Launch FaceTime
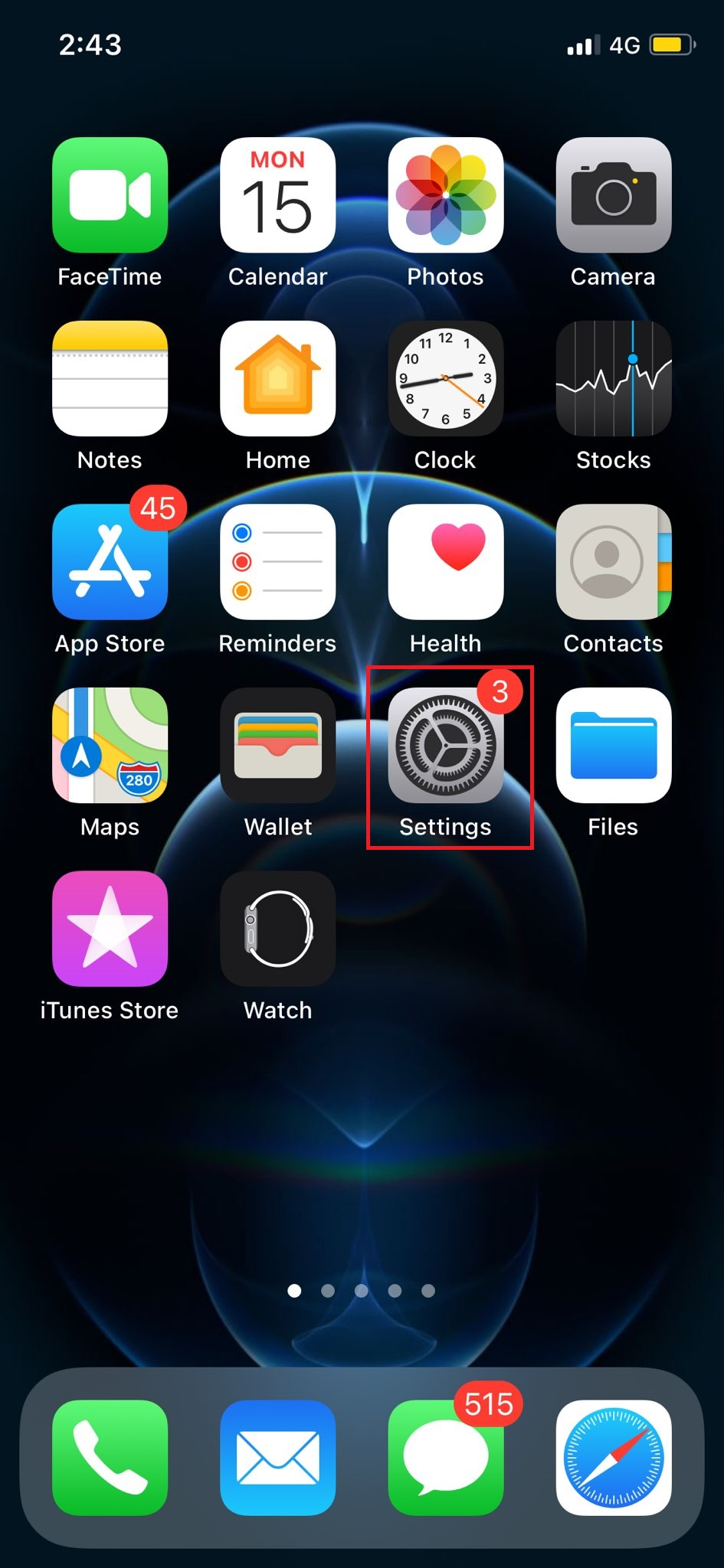Viewport: 724px width, 1568px height. [x=110, y=195]
